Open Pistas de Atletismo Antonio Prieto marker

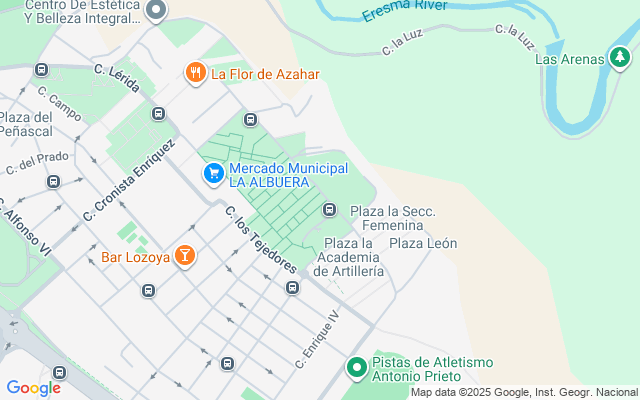pyautogui.click(x=356, y=368)
